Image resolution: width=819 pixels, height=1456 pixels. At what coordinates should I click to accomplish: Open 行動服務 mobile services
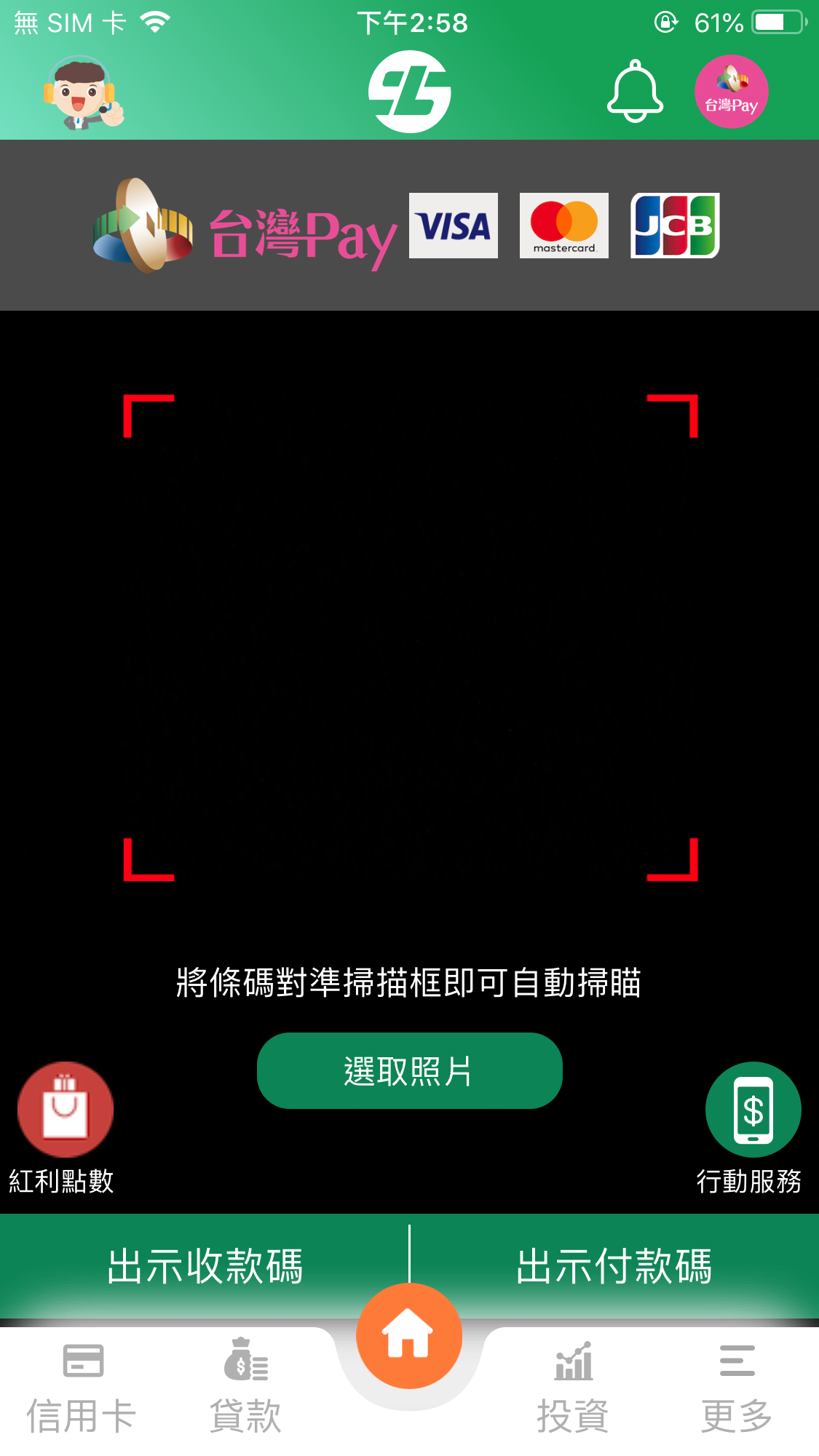coord(753,1110)
